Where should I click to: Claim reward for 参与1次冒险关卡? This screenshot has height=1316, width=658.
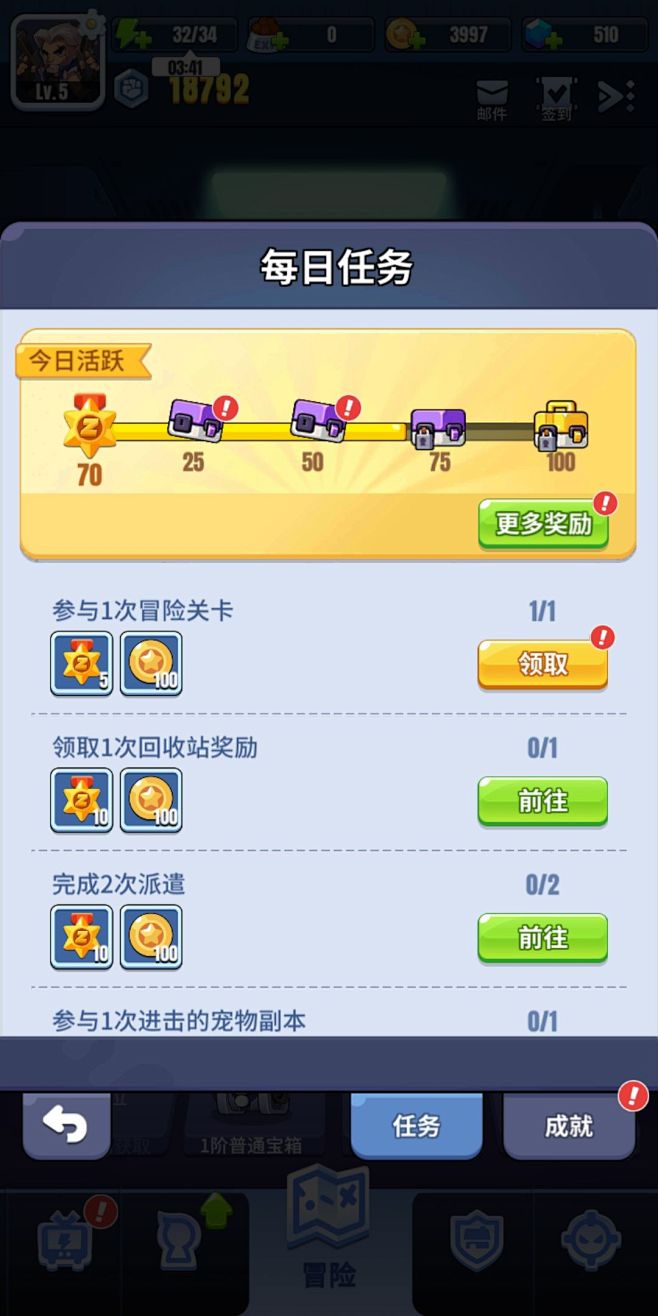[543, 664]
